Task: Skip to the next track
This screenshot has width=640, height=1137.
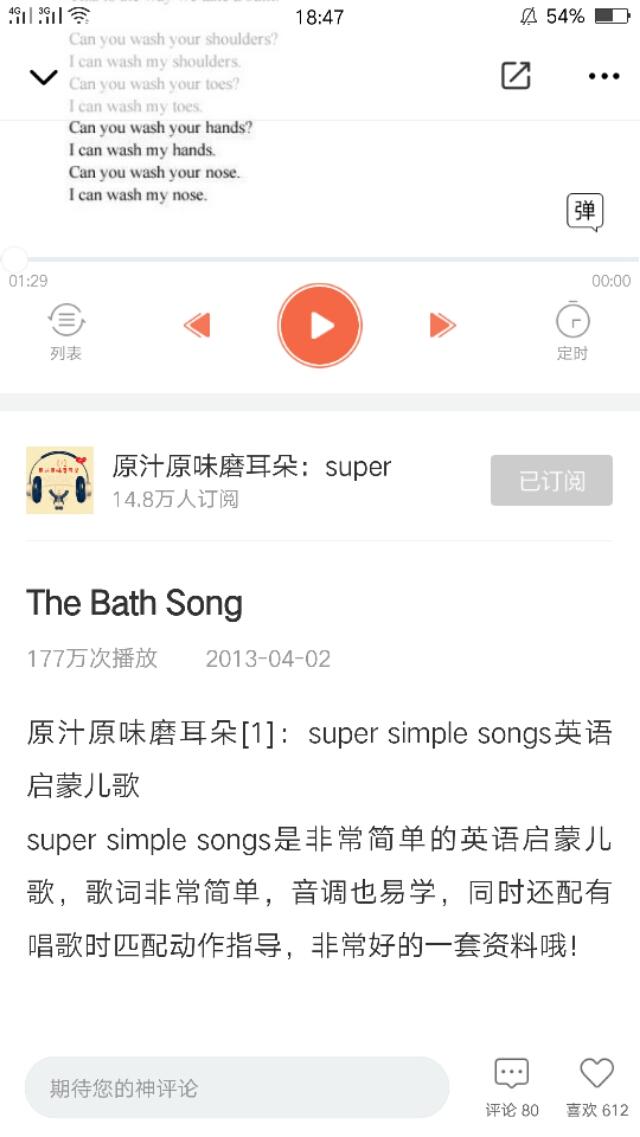Action: click(443, 325)
